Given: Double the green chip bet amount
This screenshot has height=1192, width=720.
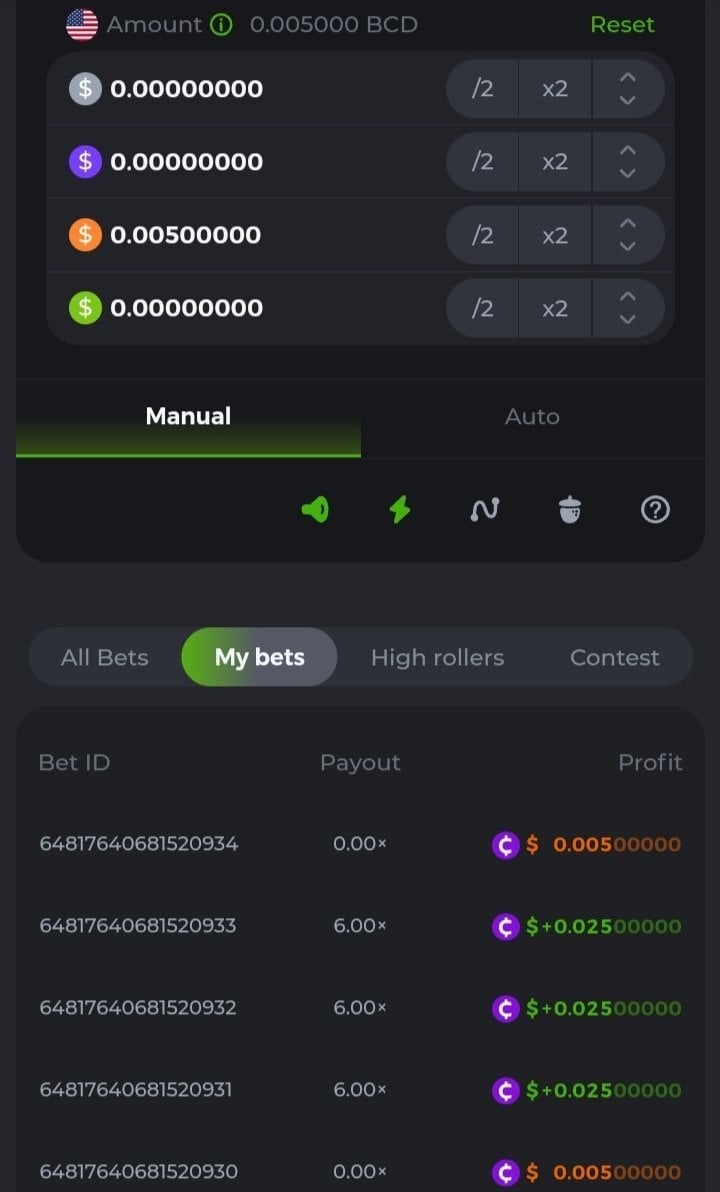Looking at the screenshot, I should 555,308.
